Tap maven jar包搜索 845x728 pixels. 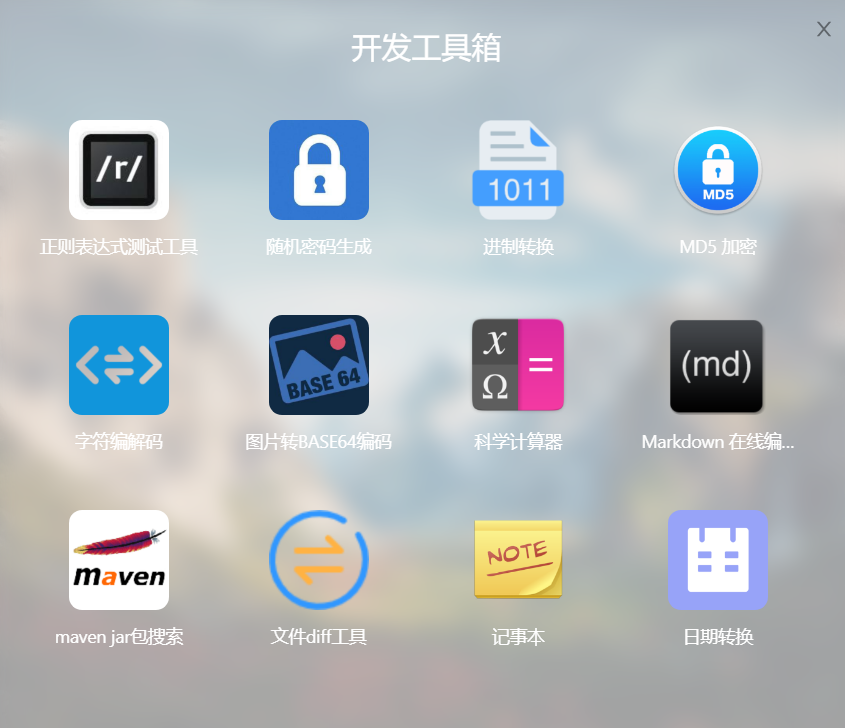click(119, 560)
